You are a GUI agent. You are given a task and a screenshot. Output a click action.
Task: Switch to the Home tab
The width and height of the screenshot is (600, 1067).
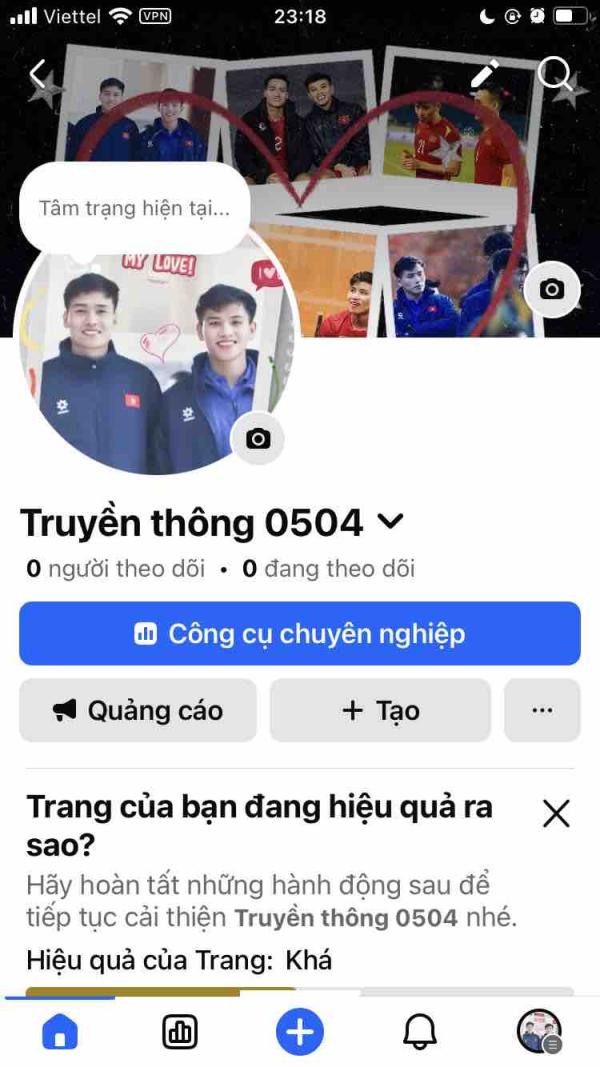[x=60, y=1032]
